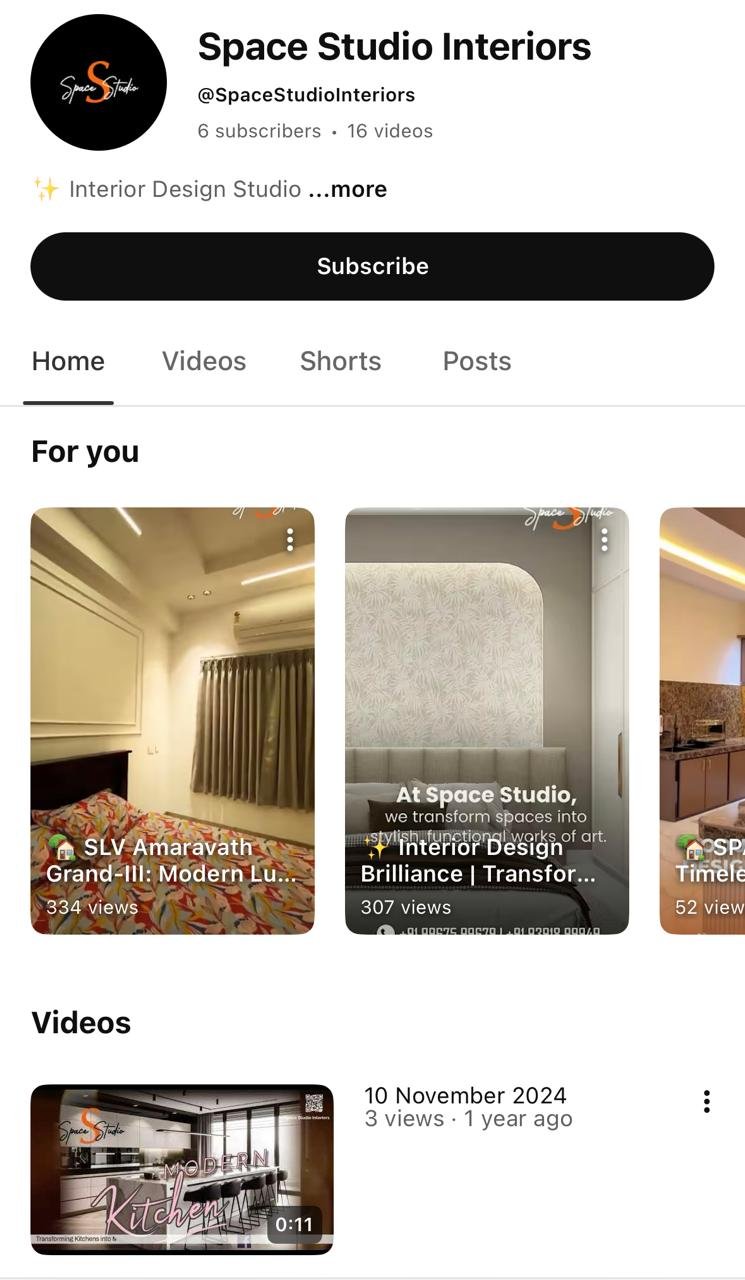This screenshot has height=1280, width=745.
Task: Expand channel description with ...more
Action: (x=347, y=189)
